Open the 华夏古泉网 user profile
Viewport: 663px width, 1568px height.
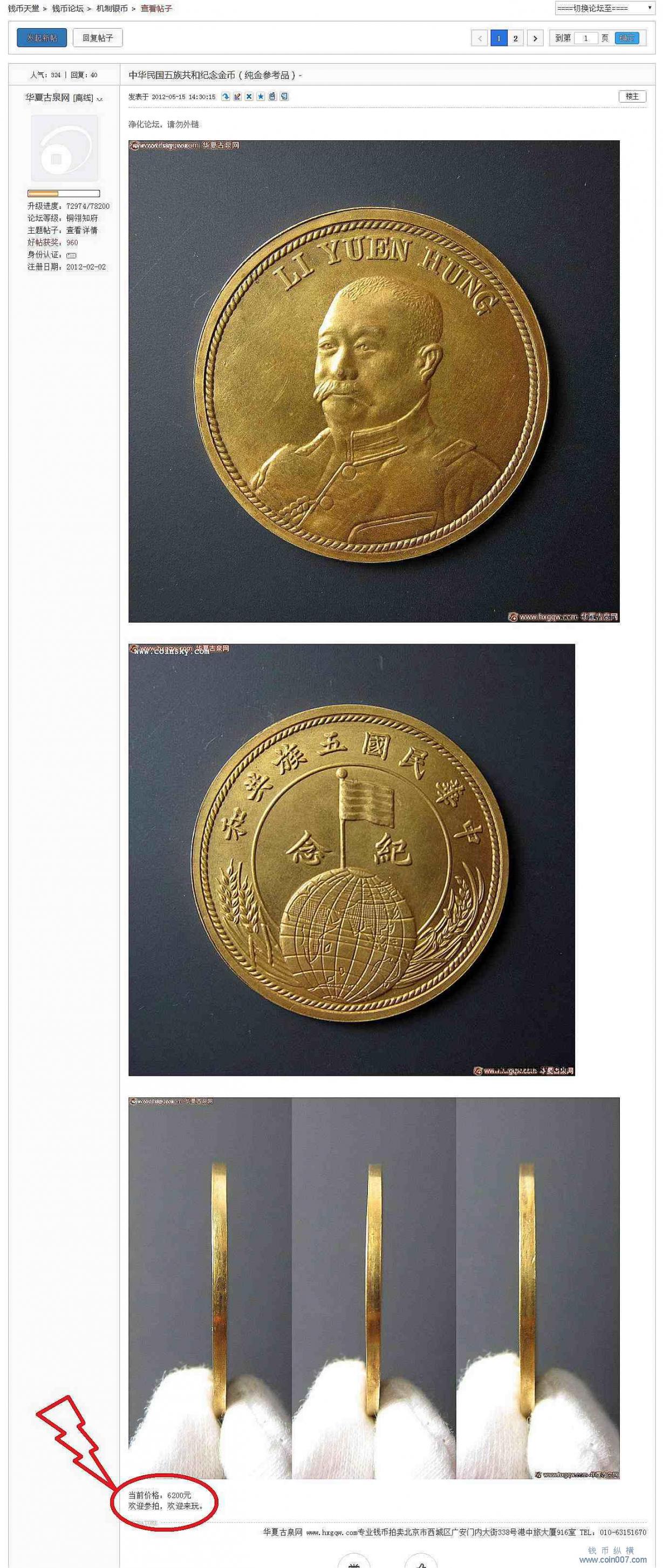tap(47, 97)
